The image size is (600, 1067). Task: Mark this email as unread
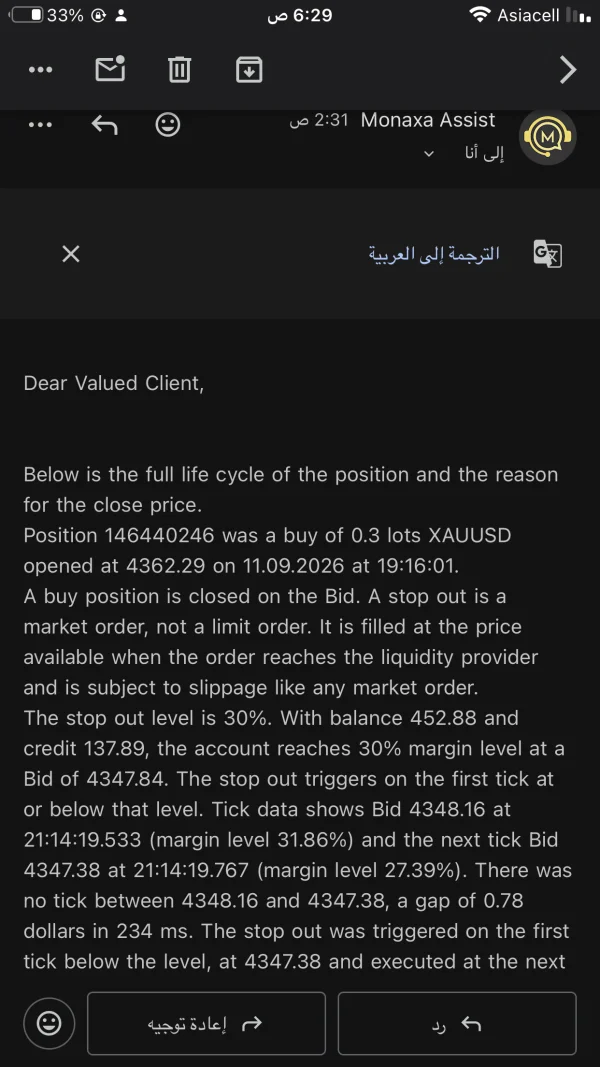(110, 69)
